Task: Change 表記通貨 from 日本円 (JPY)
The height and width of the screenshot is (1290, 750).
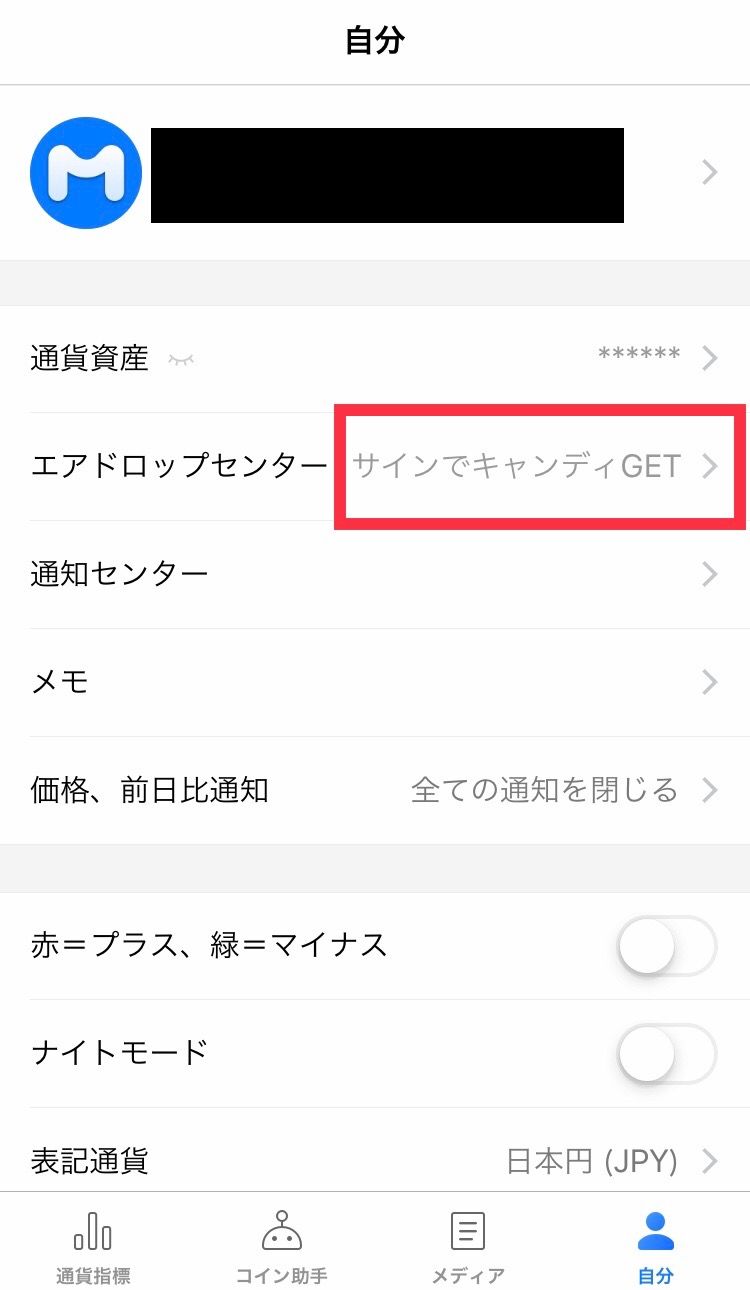Action: 375,1161
